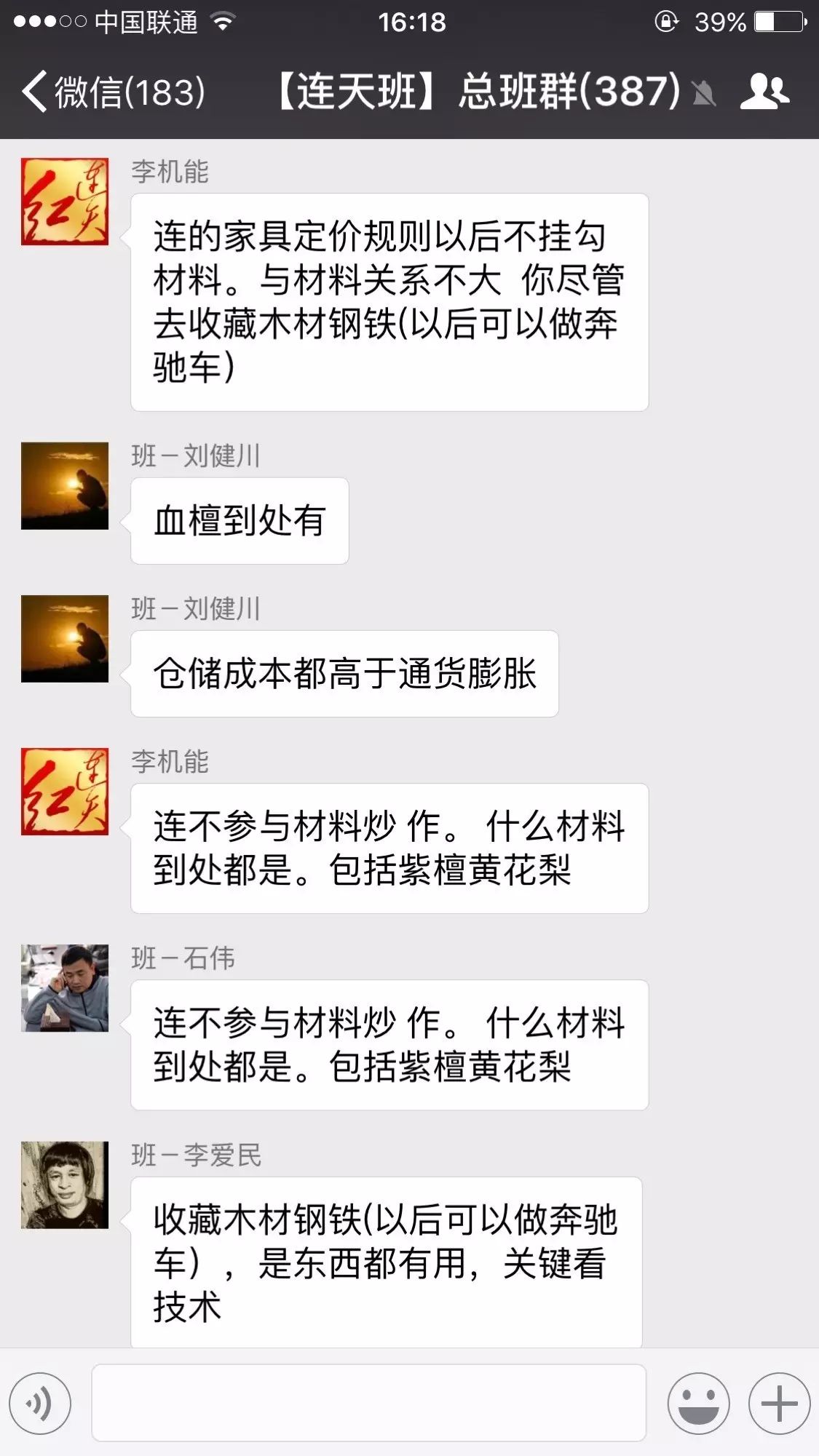Open the plus attachments menu
The height and width of the screenshot is (1456, 819).
click(779, 1403)
